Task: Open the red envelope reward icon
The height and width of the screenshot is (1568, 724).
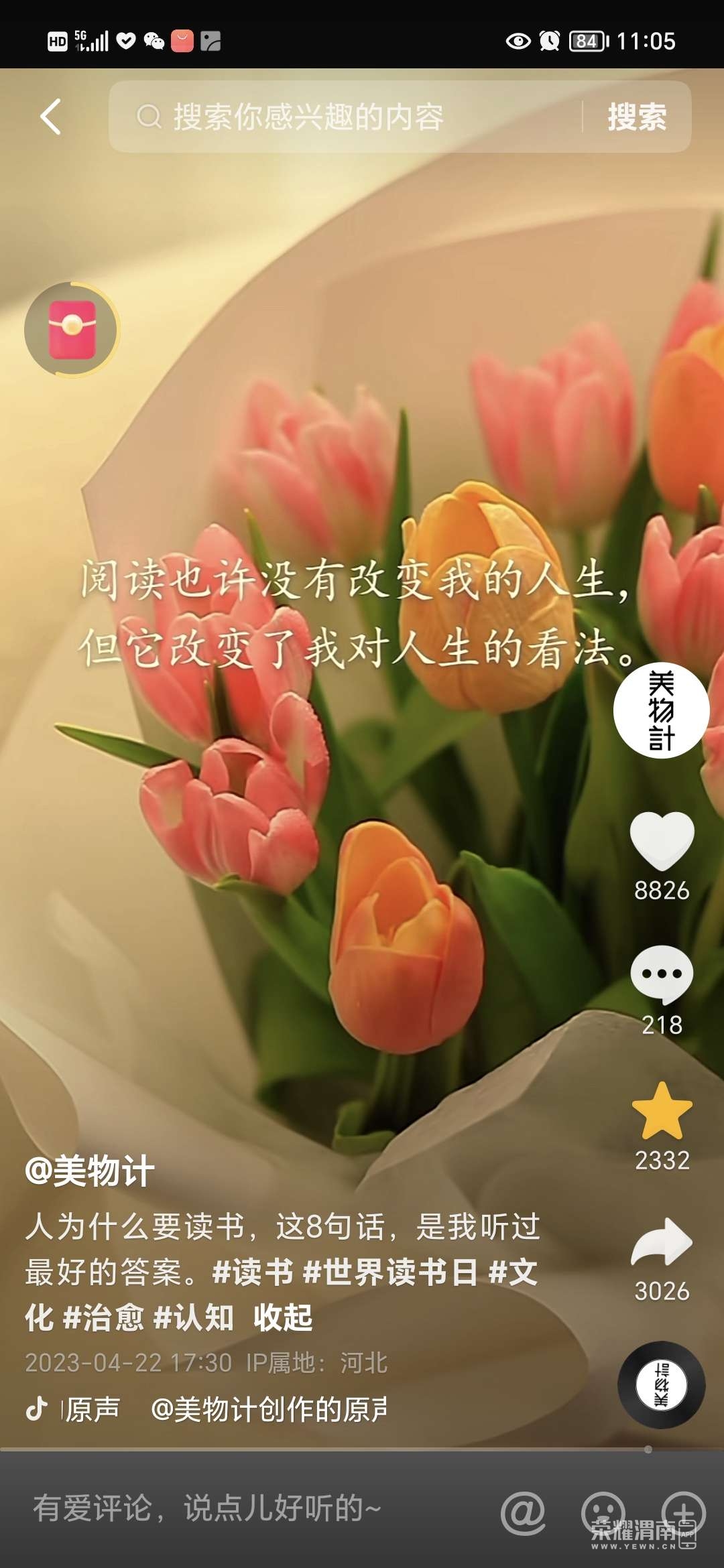Action: click(x=72, y=330)
